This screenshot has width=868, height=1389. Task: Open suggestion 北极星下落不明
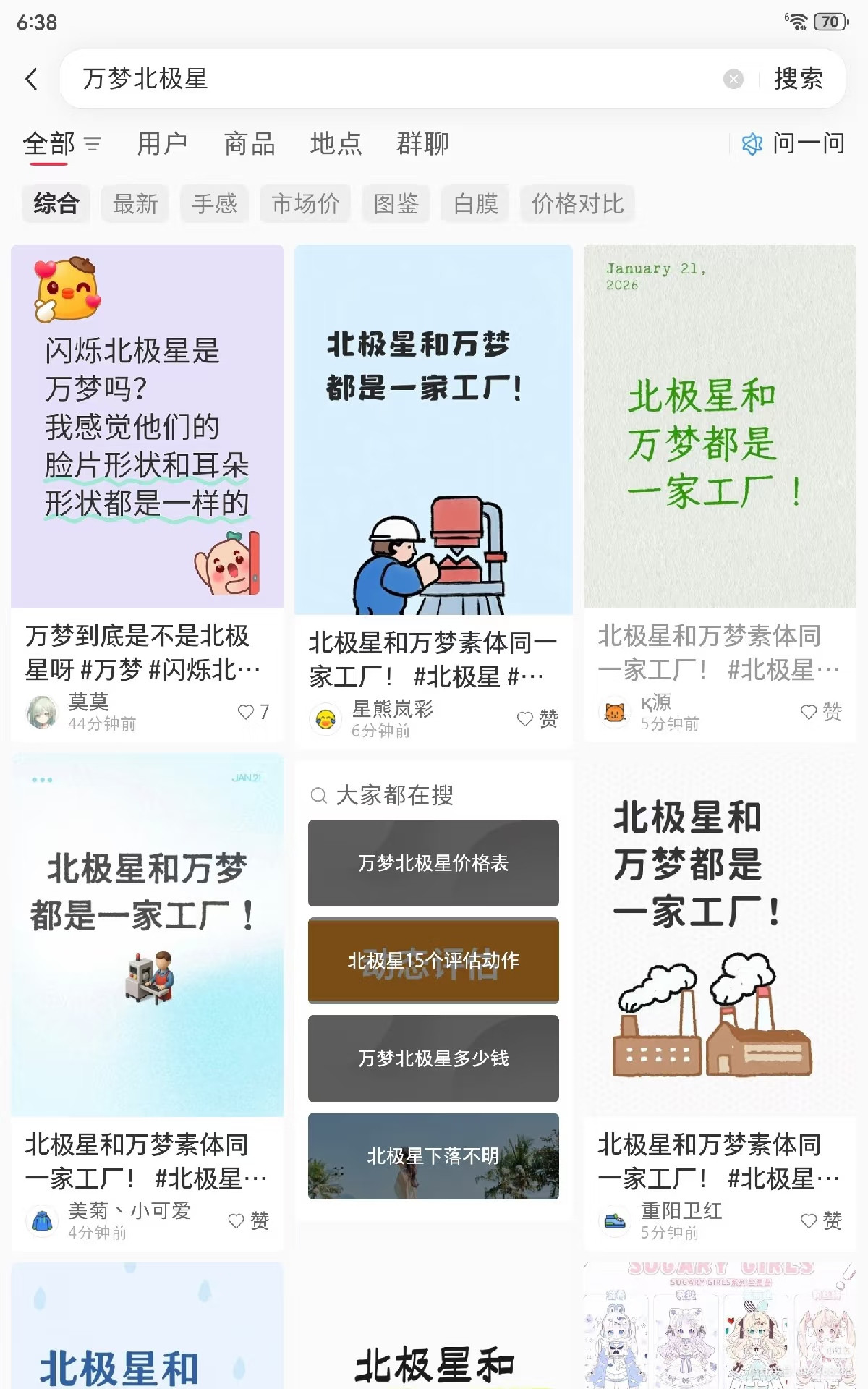click(x=433, y=1156)
